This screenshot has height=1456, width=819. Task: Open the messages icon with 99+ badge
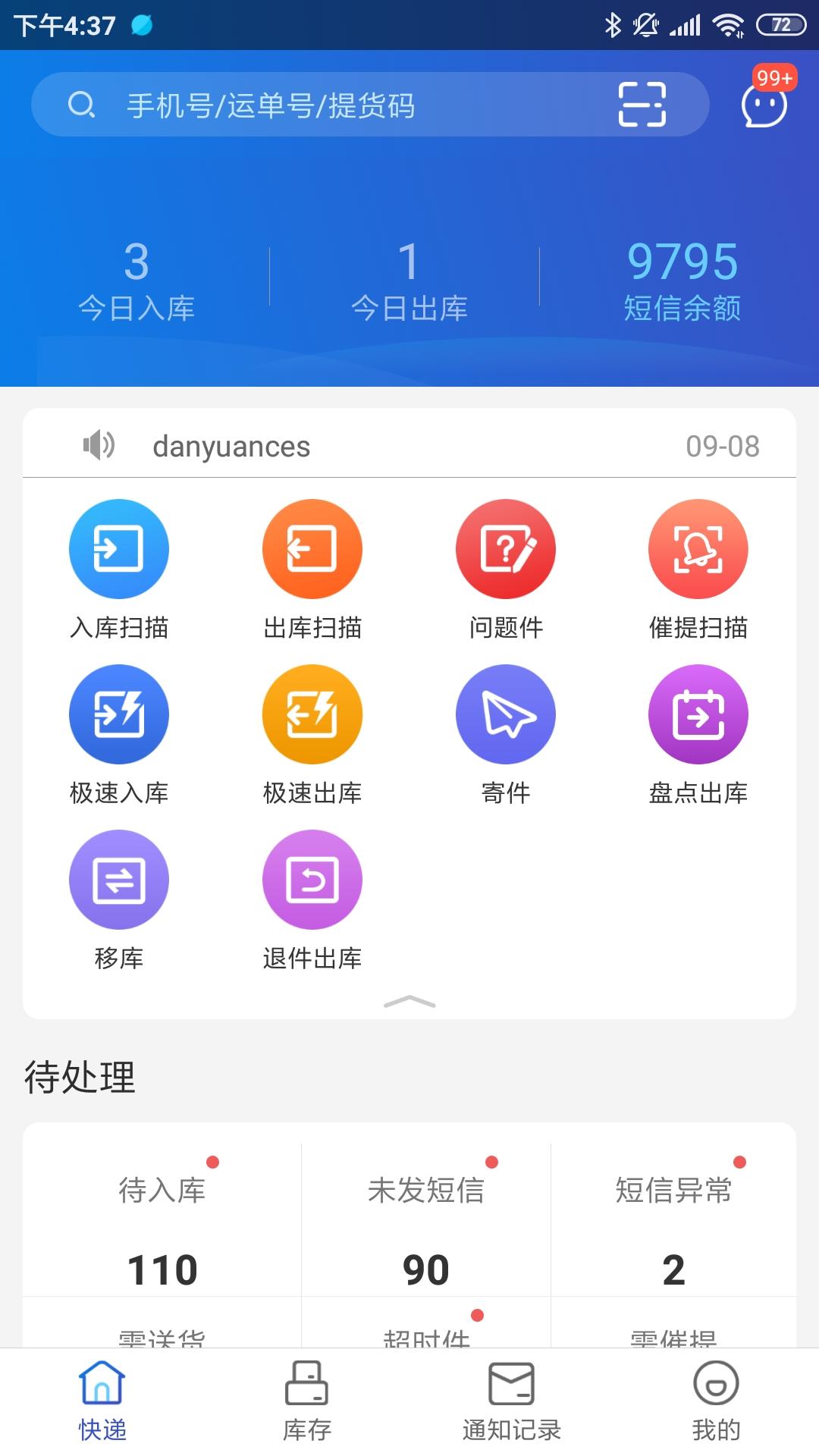(x=764, y=105)
